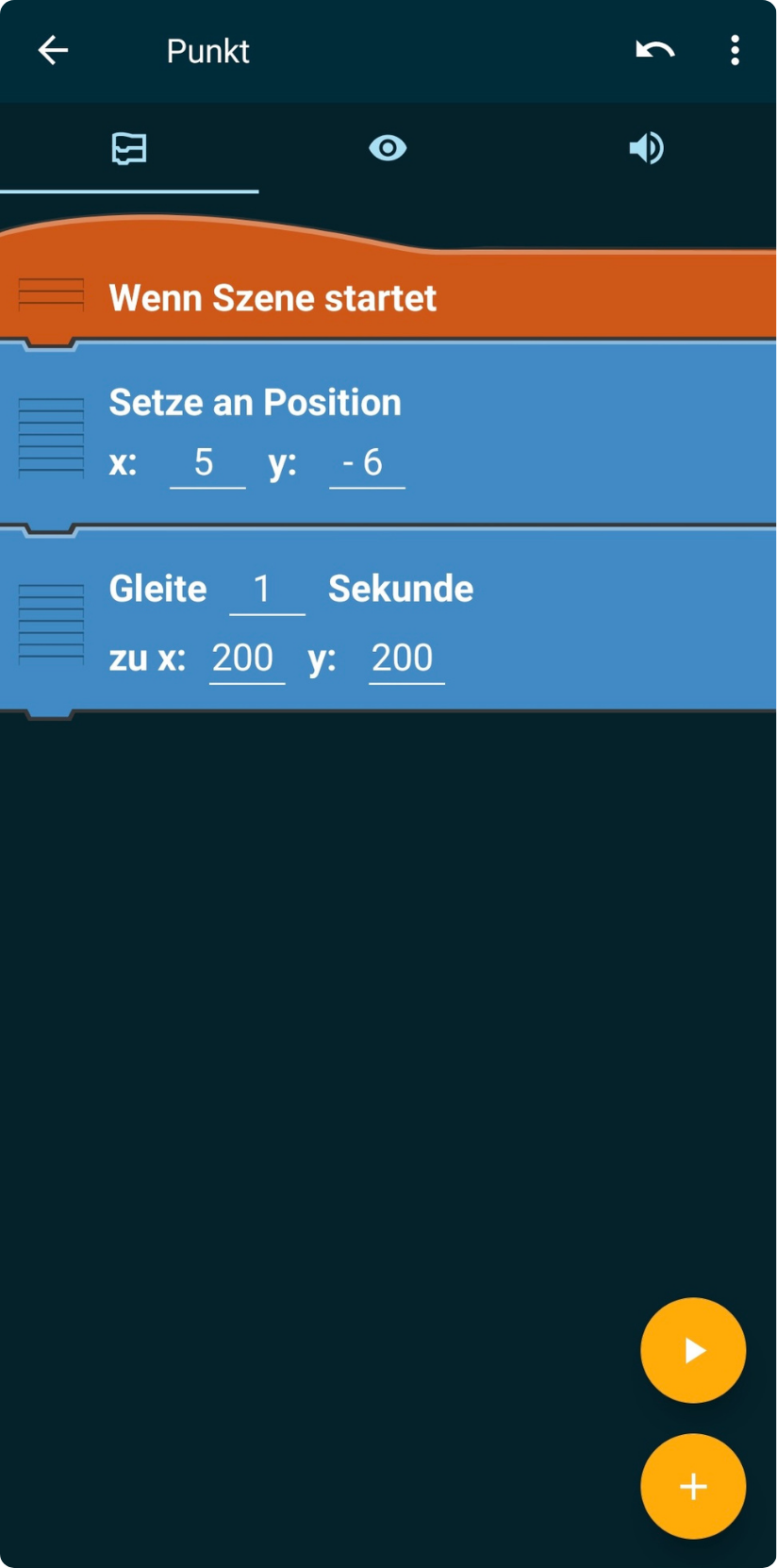Edit the Gleite duration in seconds

tap(266, 590)
